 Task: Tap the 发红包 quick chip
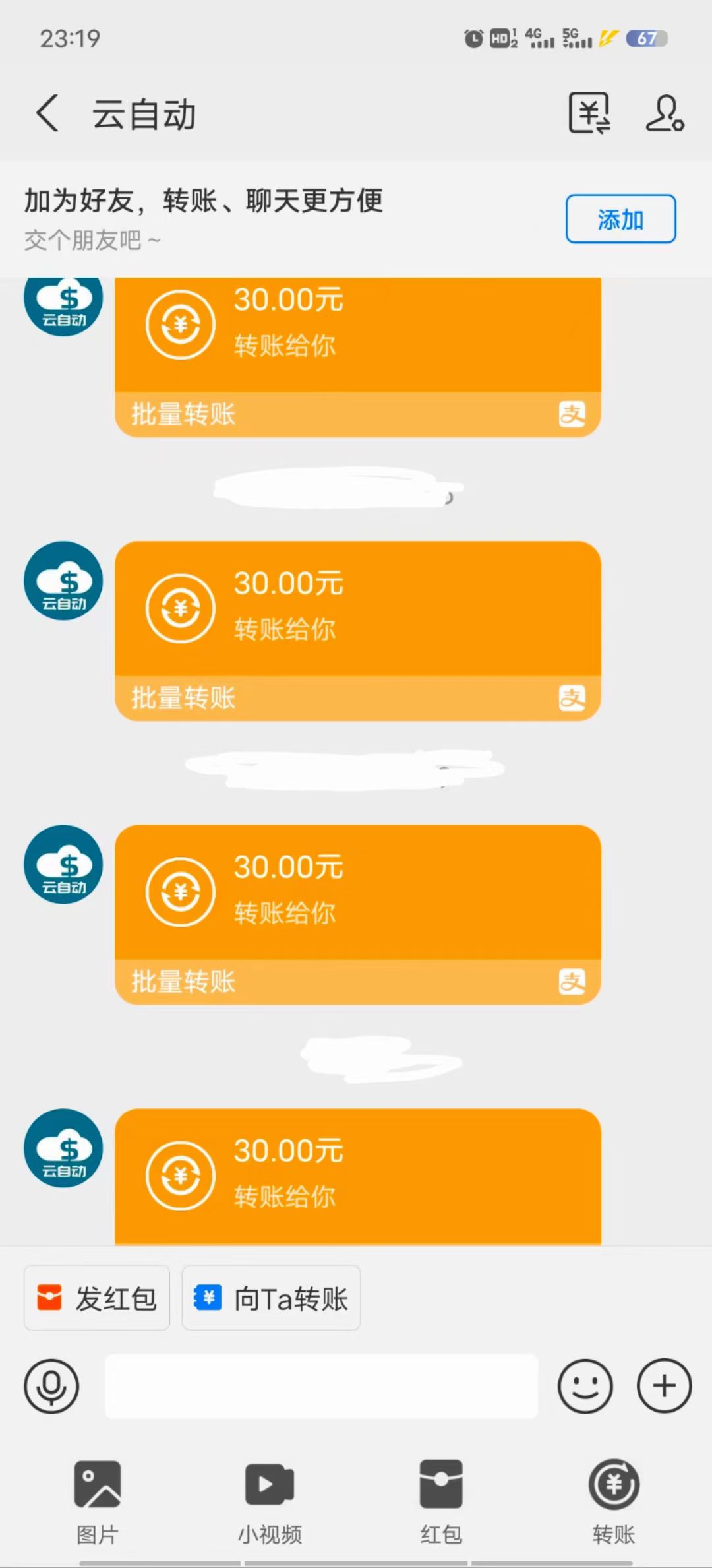click(97, 1298)
